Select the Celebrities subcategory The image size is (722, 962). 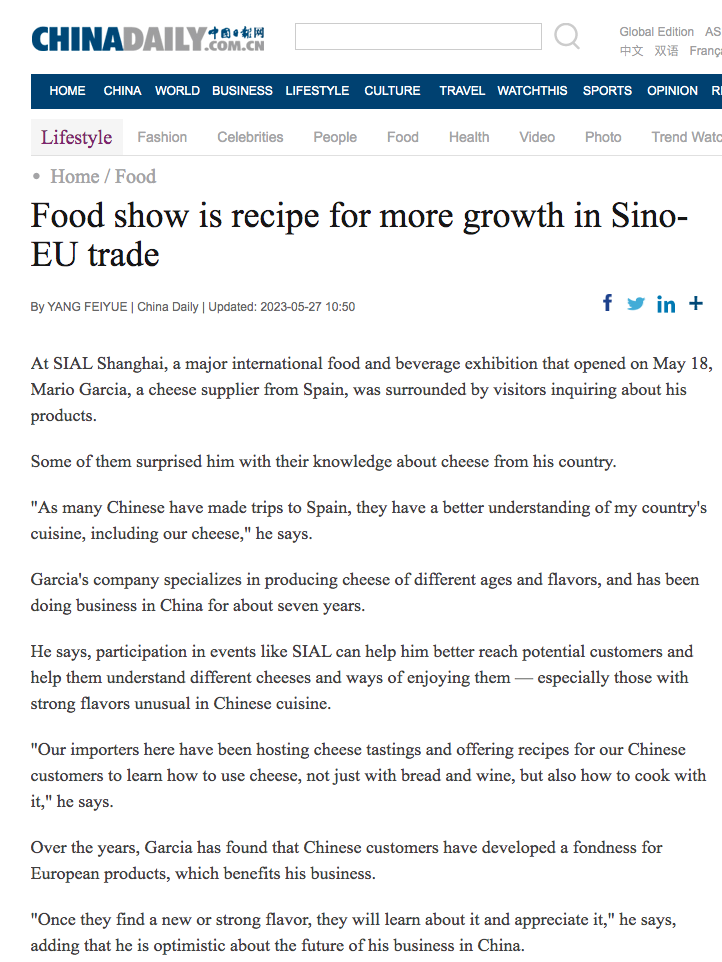pyautogui.click(x=250, y=138)
